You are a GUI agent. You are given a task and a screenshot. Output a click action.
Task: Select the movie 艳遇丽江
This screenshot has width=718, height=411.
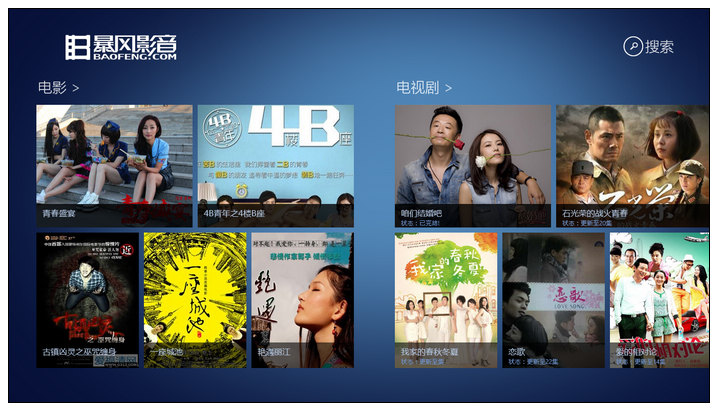pos(302,299)
